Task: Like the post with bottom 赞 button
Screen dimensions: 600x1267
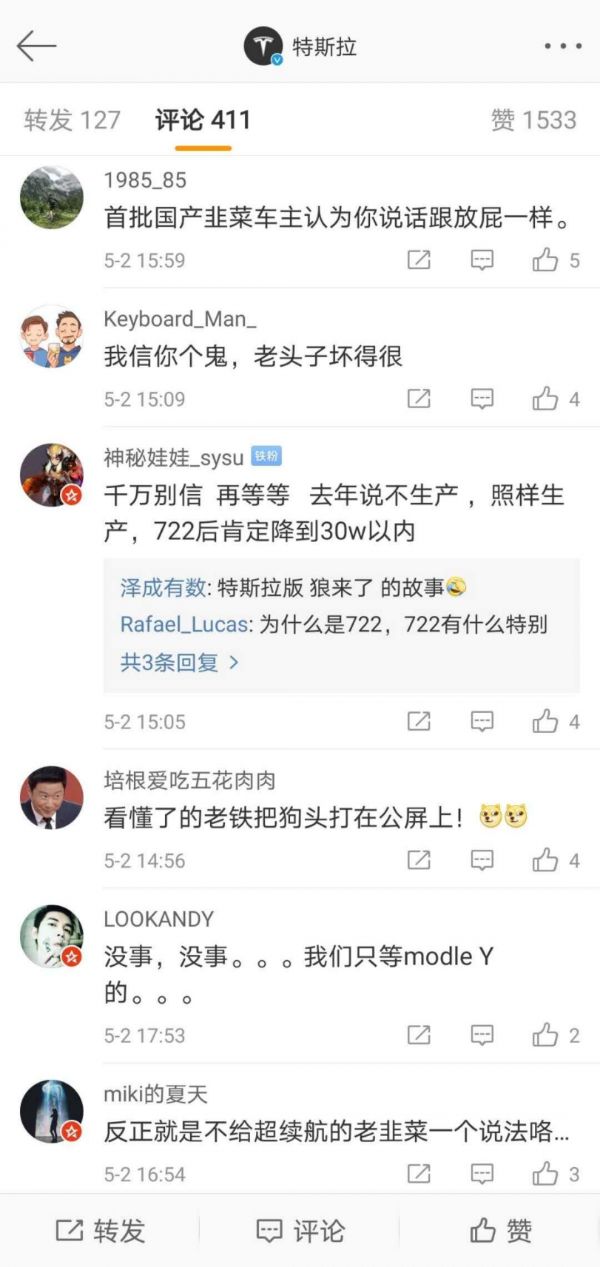Action: [x=500, y=1230]
